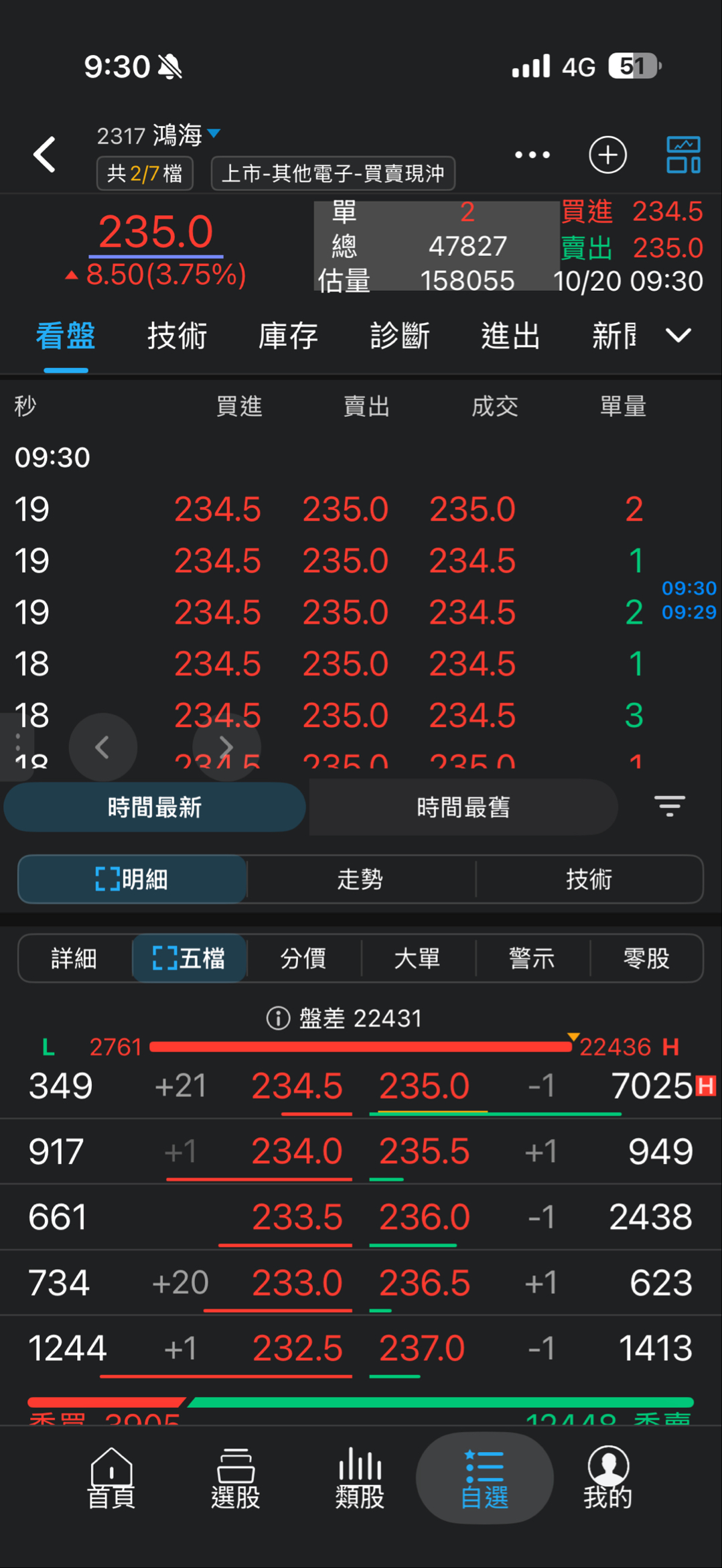Sort ticks by 時間最舊
The width and height of the screenshot is (722, 1568).
tap(463, 807)
